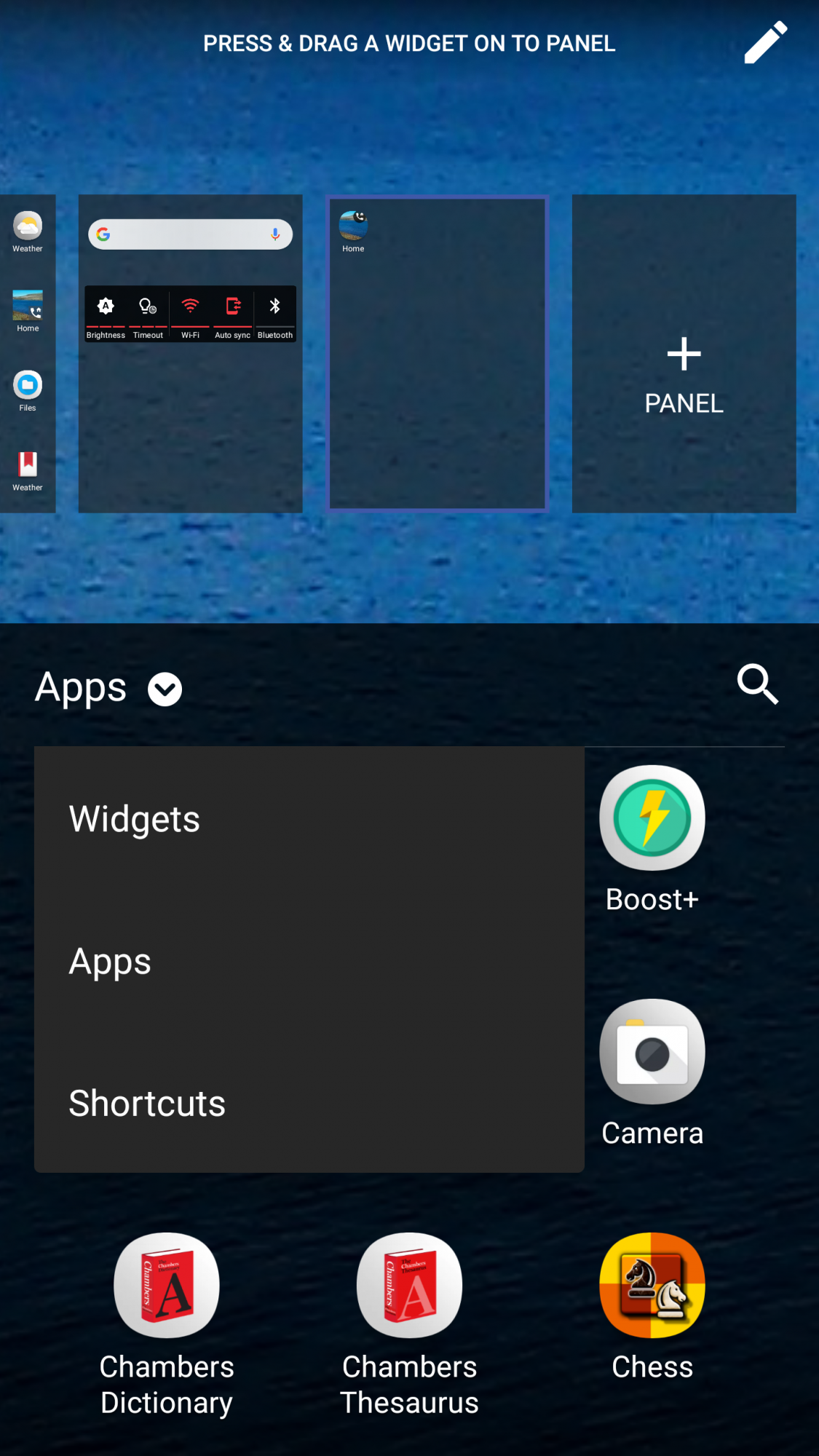Open the Chess app
The width and height of the screenshot is (819, 1456).
(x=652, y=1286)
